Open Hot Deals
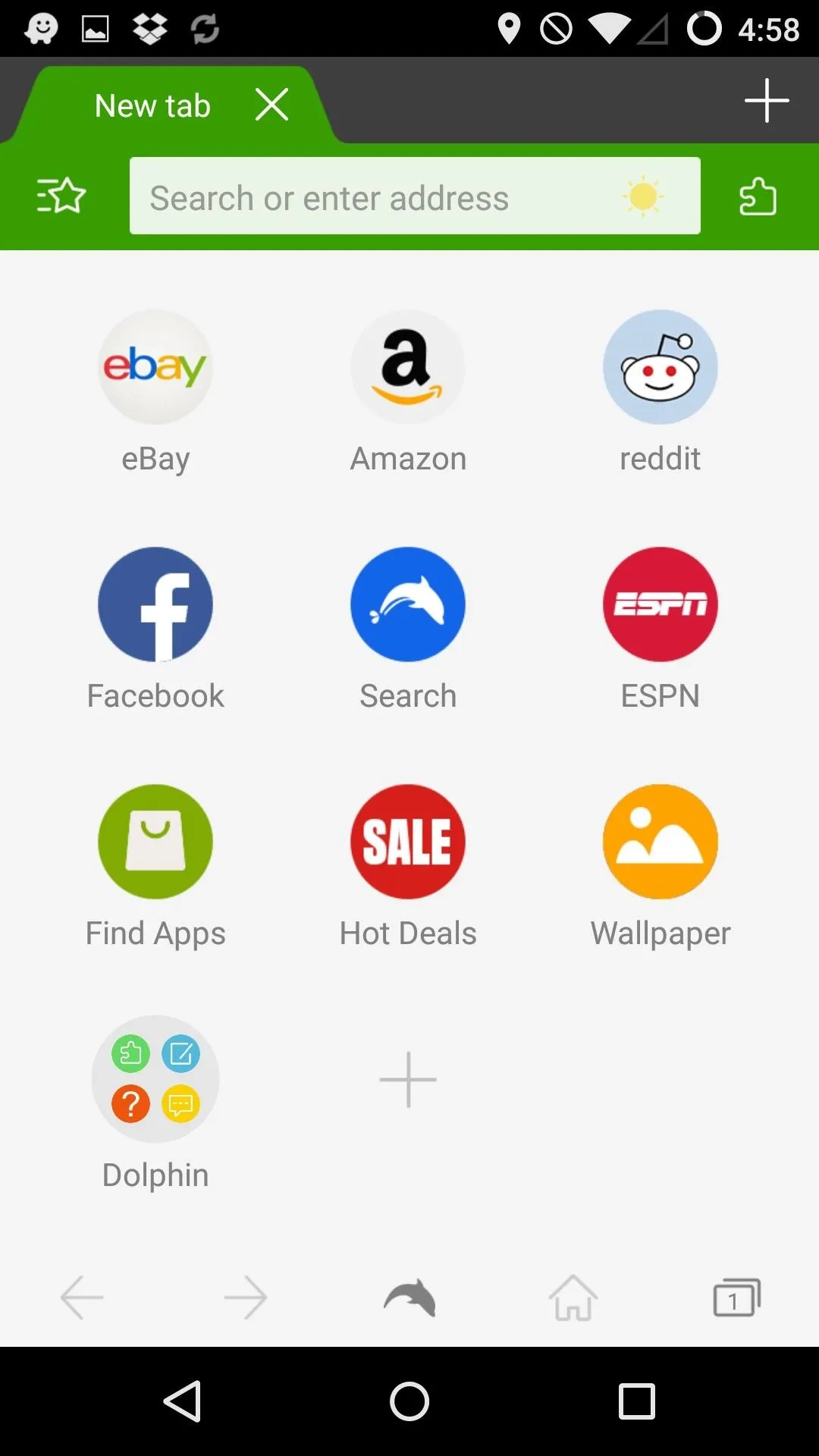Viewport: 819px width, 1456px height. [x=408, y=867]
